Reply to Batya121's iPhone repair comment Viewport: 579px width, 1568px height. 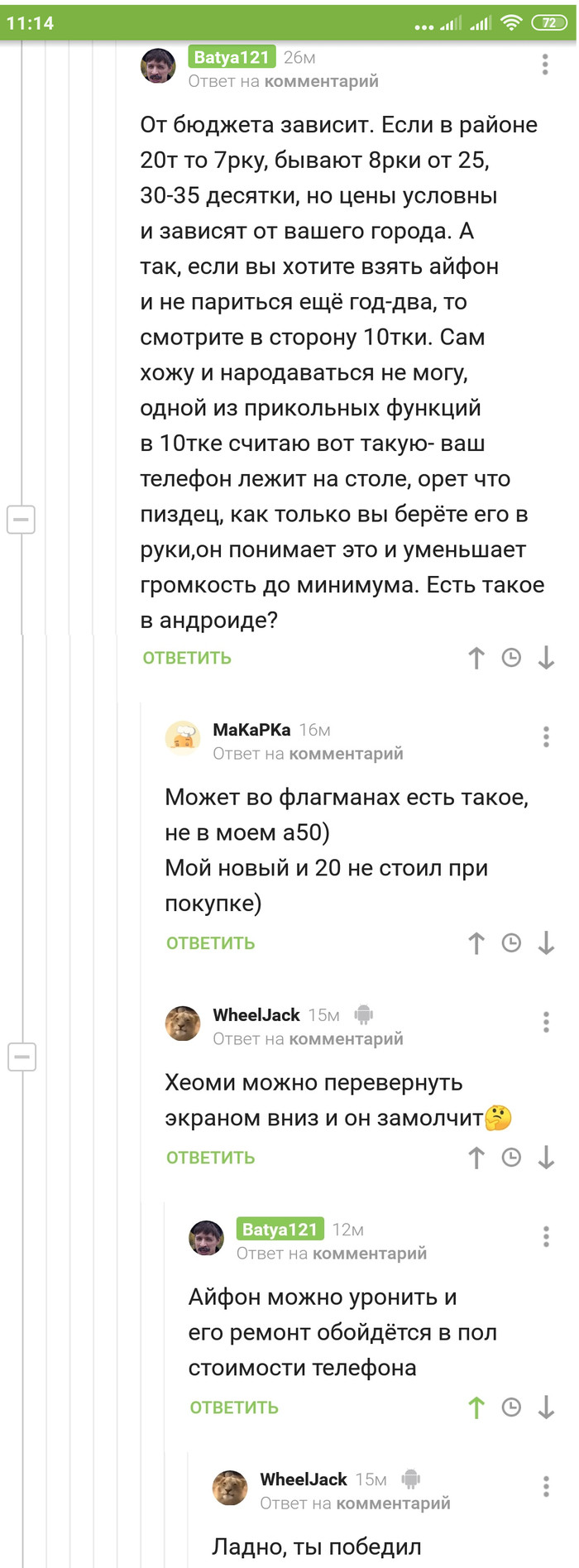tap(234, 1407)
